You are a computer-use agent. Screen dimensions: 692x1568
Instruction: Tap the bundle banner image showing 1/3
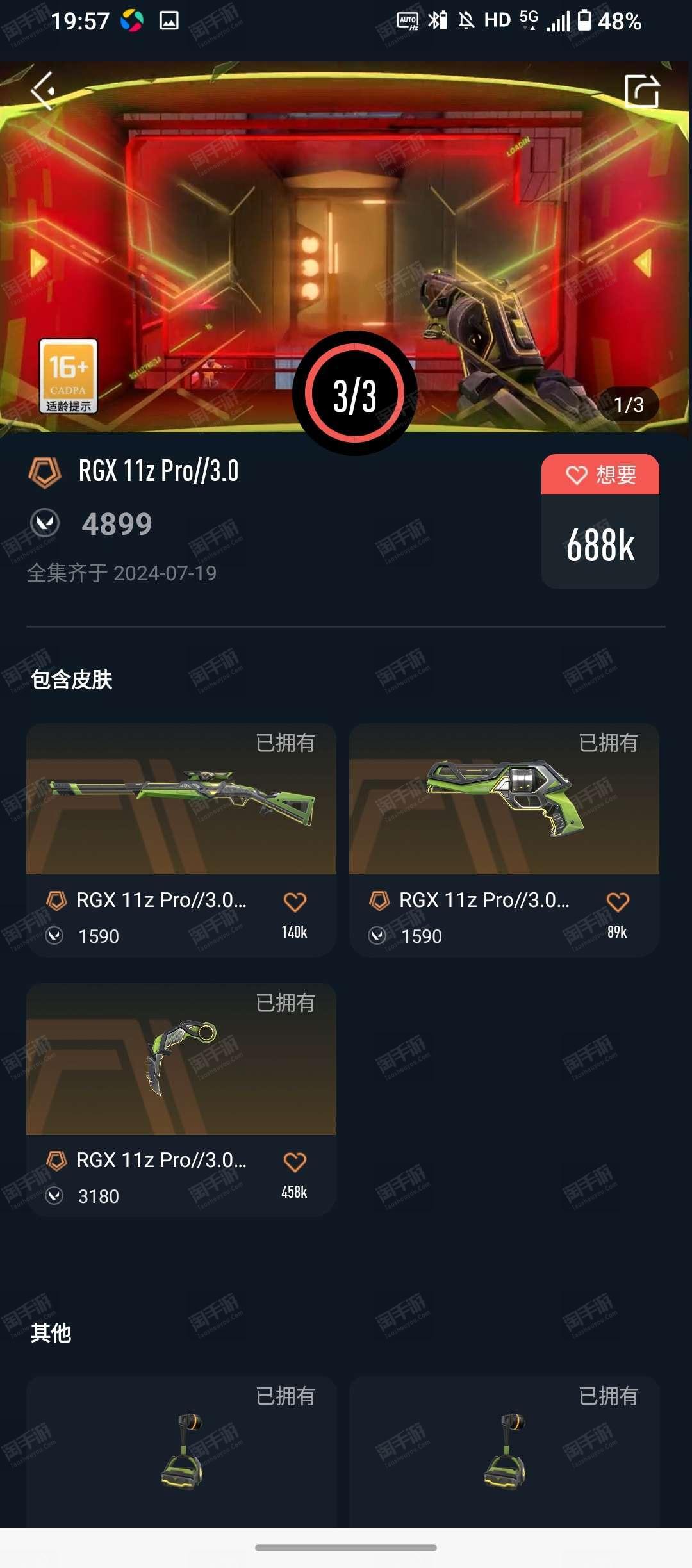(346, 247)
